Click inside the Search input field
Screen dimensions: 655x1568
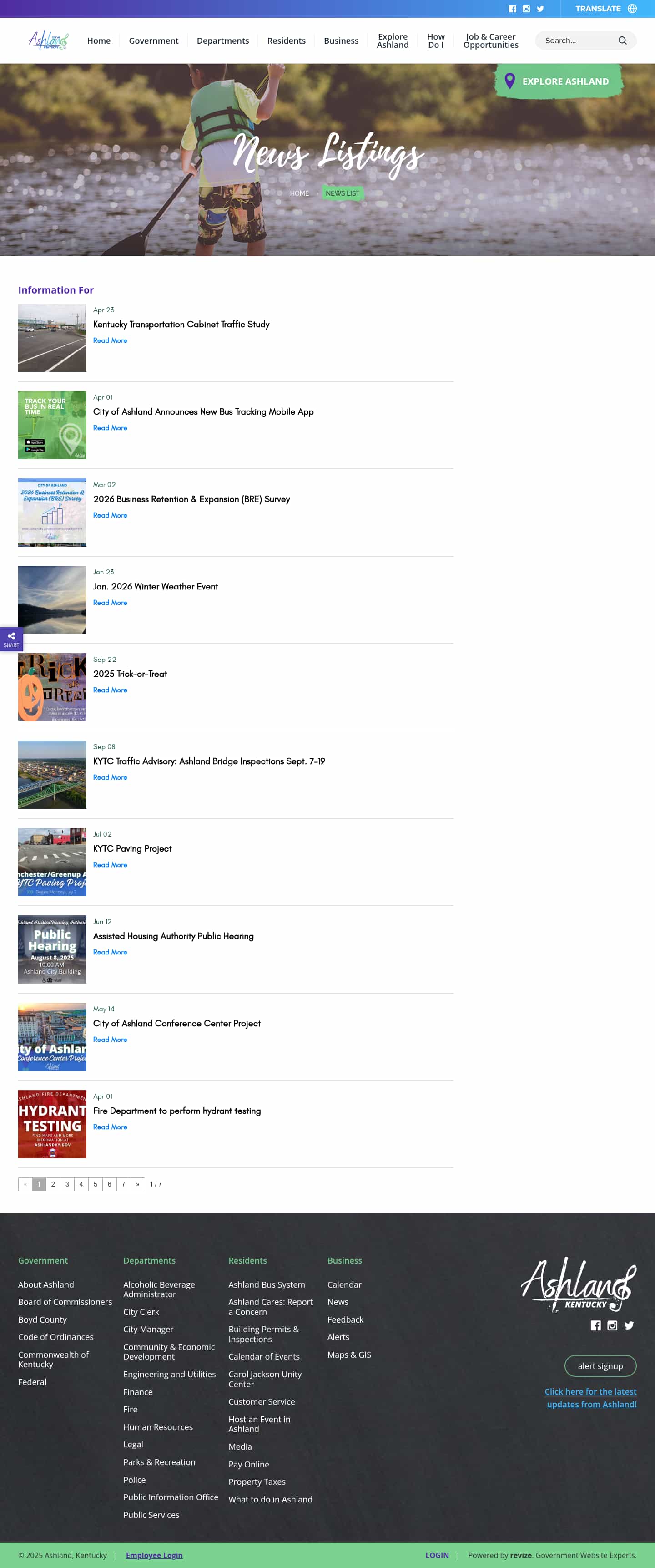point(578,40)
